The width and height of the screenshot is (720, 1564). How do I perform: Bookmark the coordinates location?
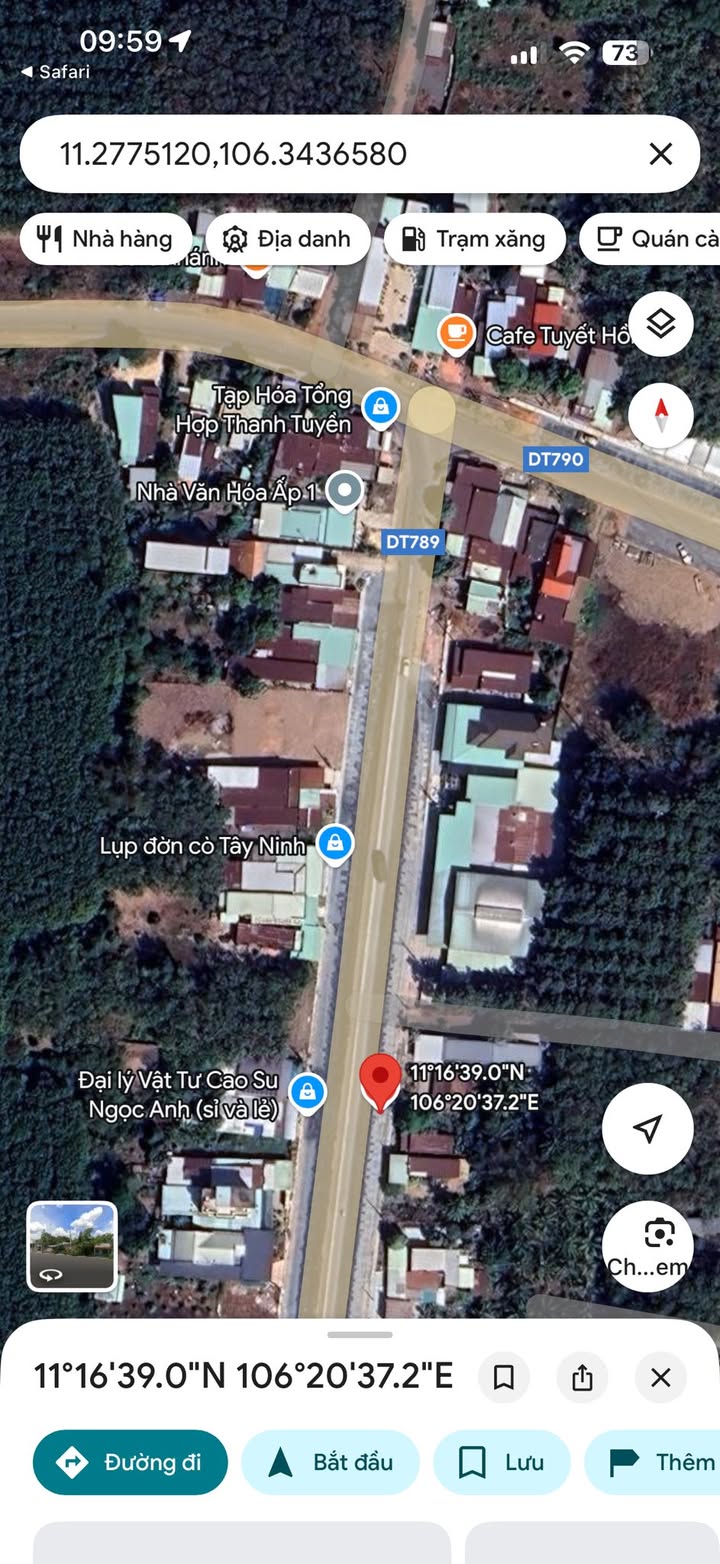504,1378
